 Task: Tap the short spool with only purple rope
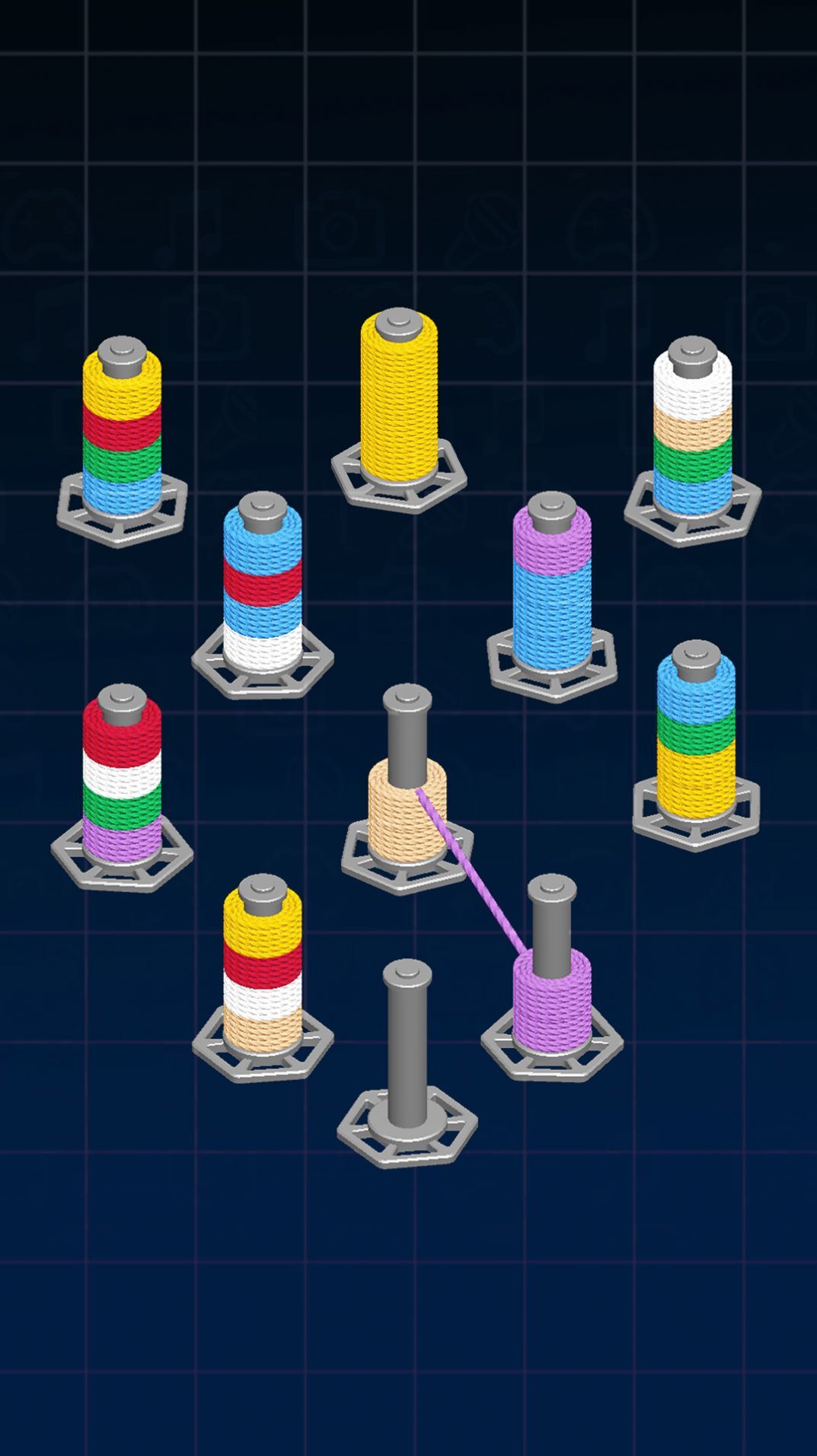point(552,997)
